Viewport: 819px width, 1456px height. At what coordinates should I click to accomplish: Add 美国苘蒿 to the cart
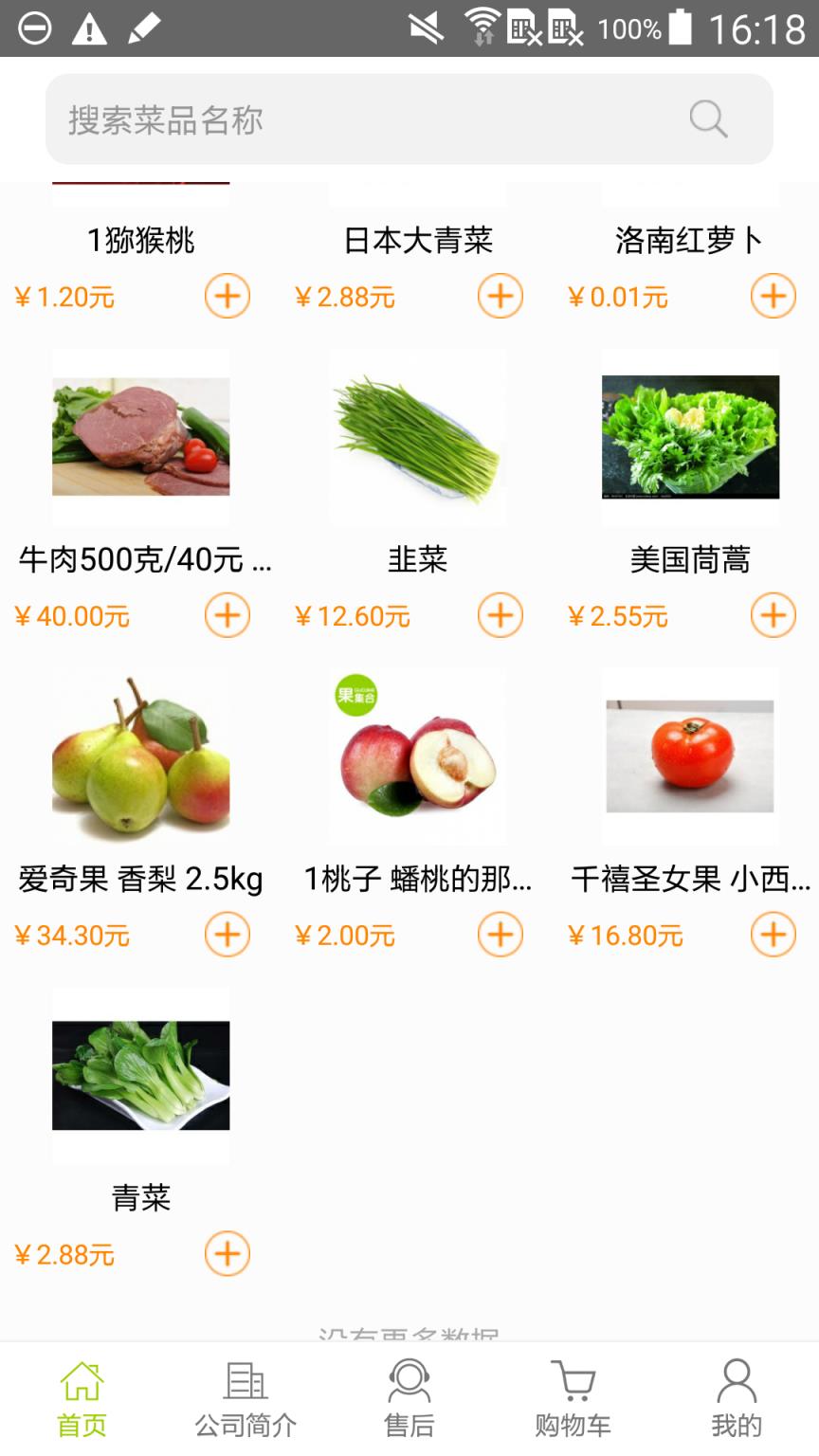(x=773, y=615)
